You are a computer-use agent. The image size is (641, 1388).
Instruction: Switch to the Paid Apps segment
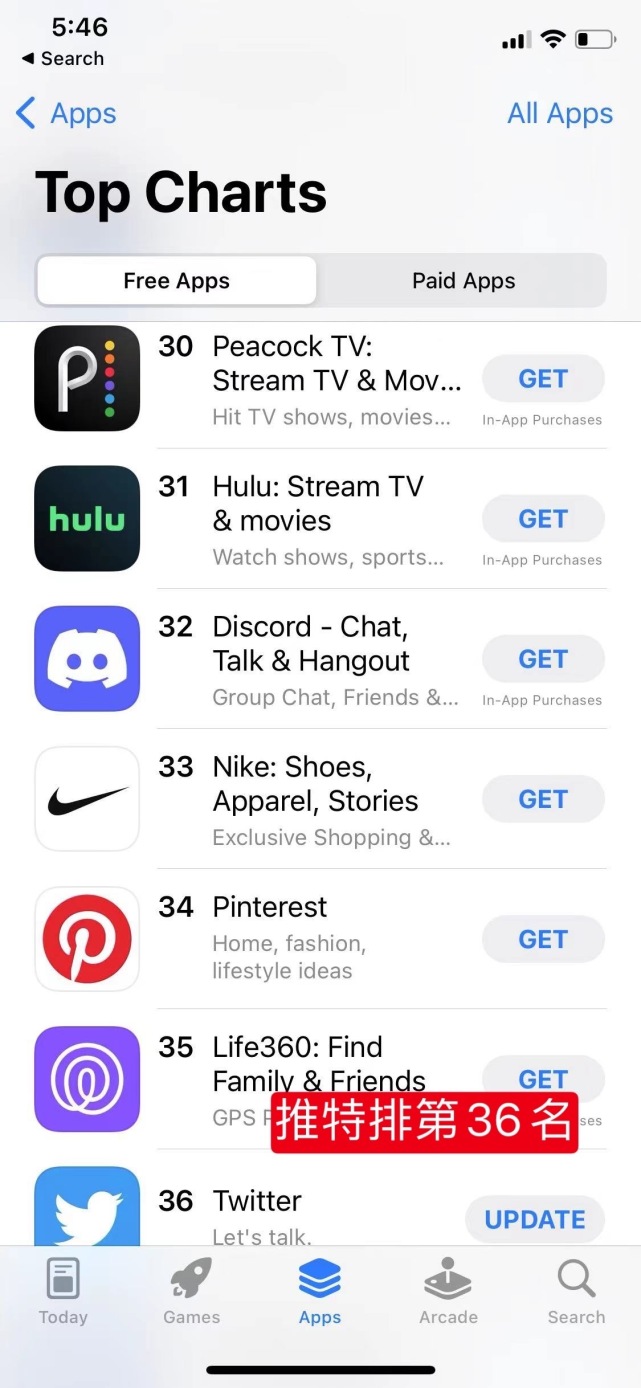463,281
